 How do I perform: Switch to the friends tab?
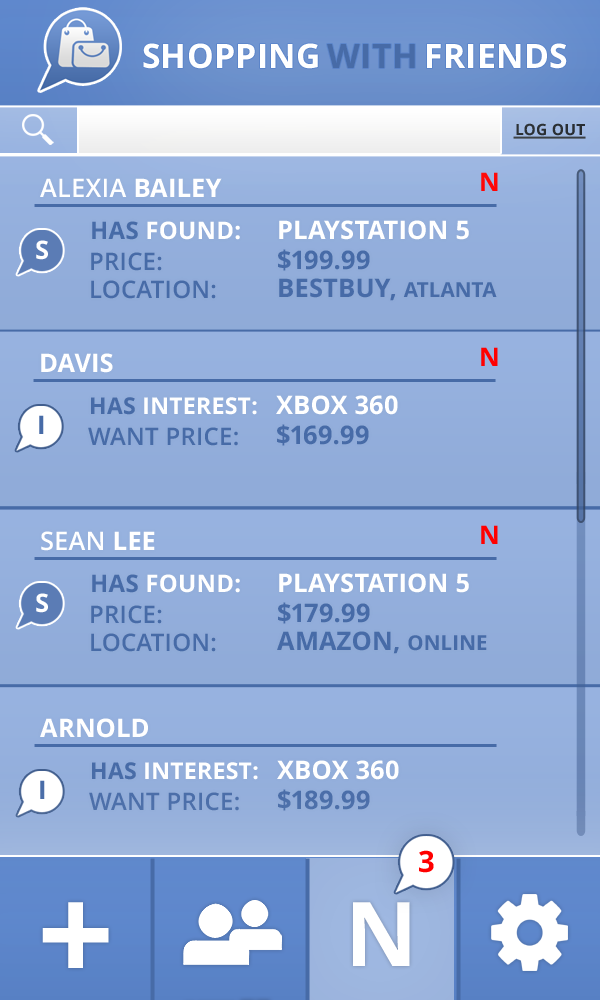231,929
